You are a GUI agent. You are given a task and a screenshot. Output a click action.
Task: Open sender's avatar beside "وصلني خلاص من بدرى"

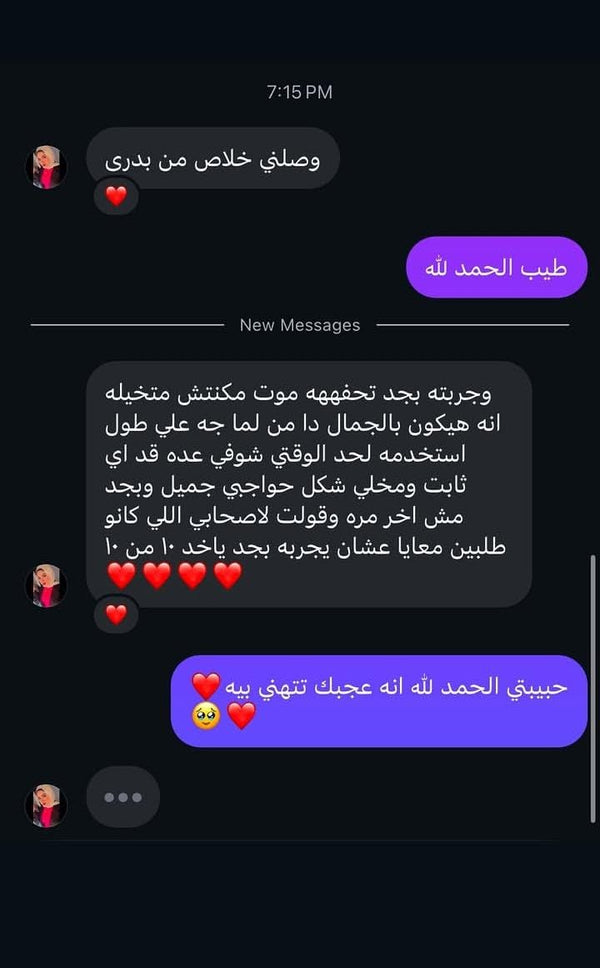coord(46,167)
